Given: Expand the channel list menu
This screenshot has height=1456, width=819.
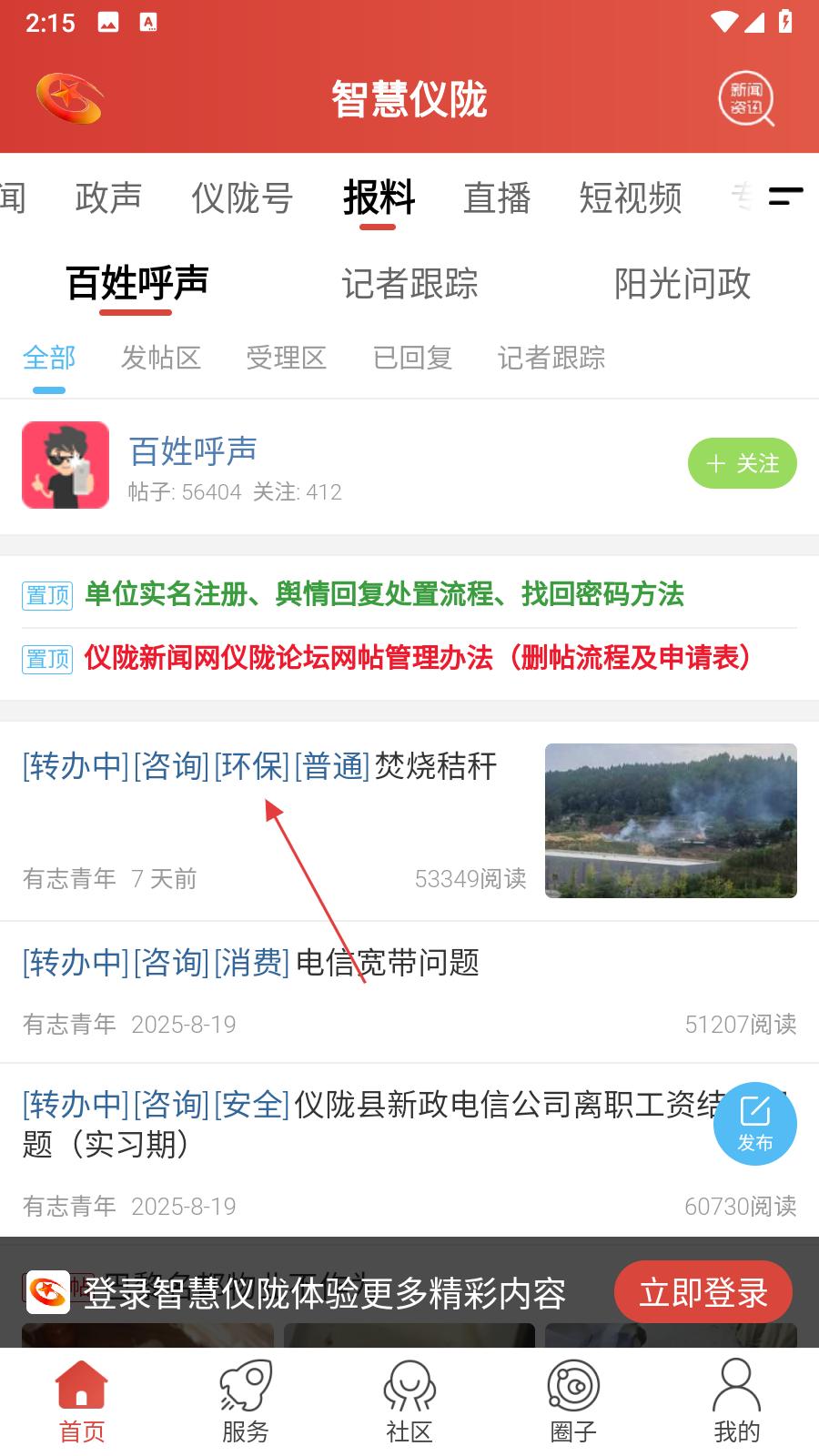Looking at the screenshot, I should (784, 197).
